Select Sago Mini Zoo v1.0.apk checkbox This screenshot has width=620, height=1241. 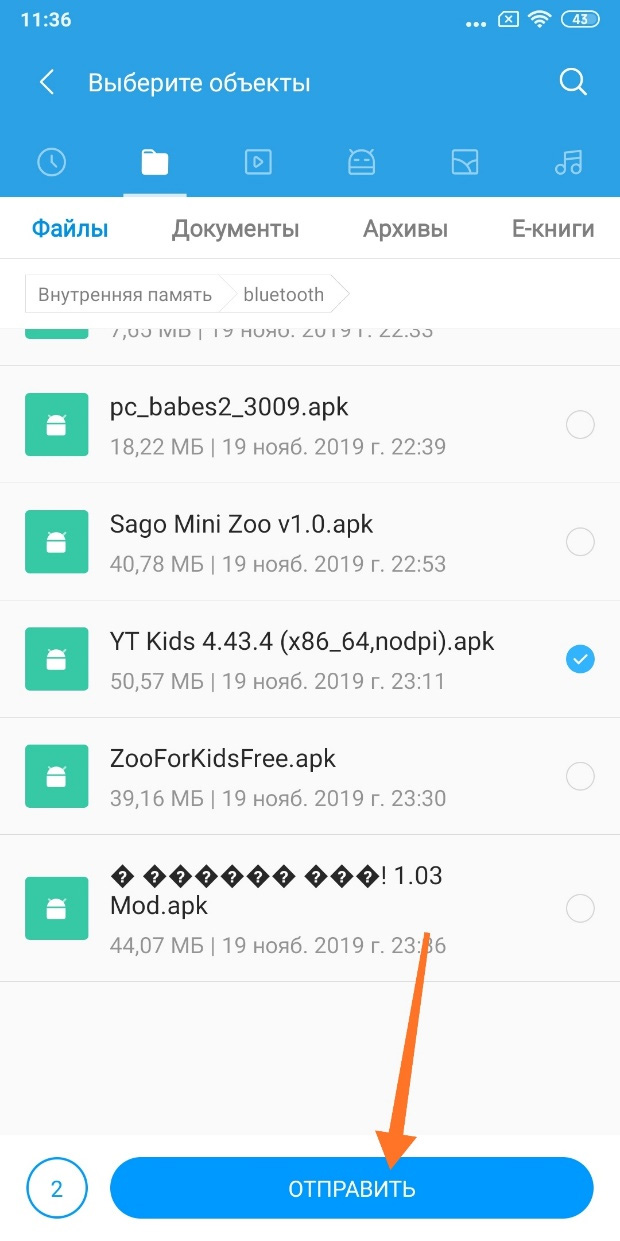tap(580, 542)
